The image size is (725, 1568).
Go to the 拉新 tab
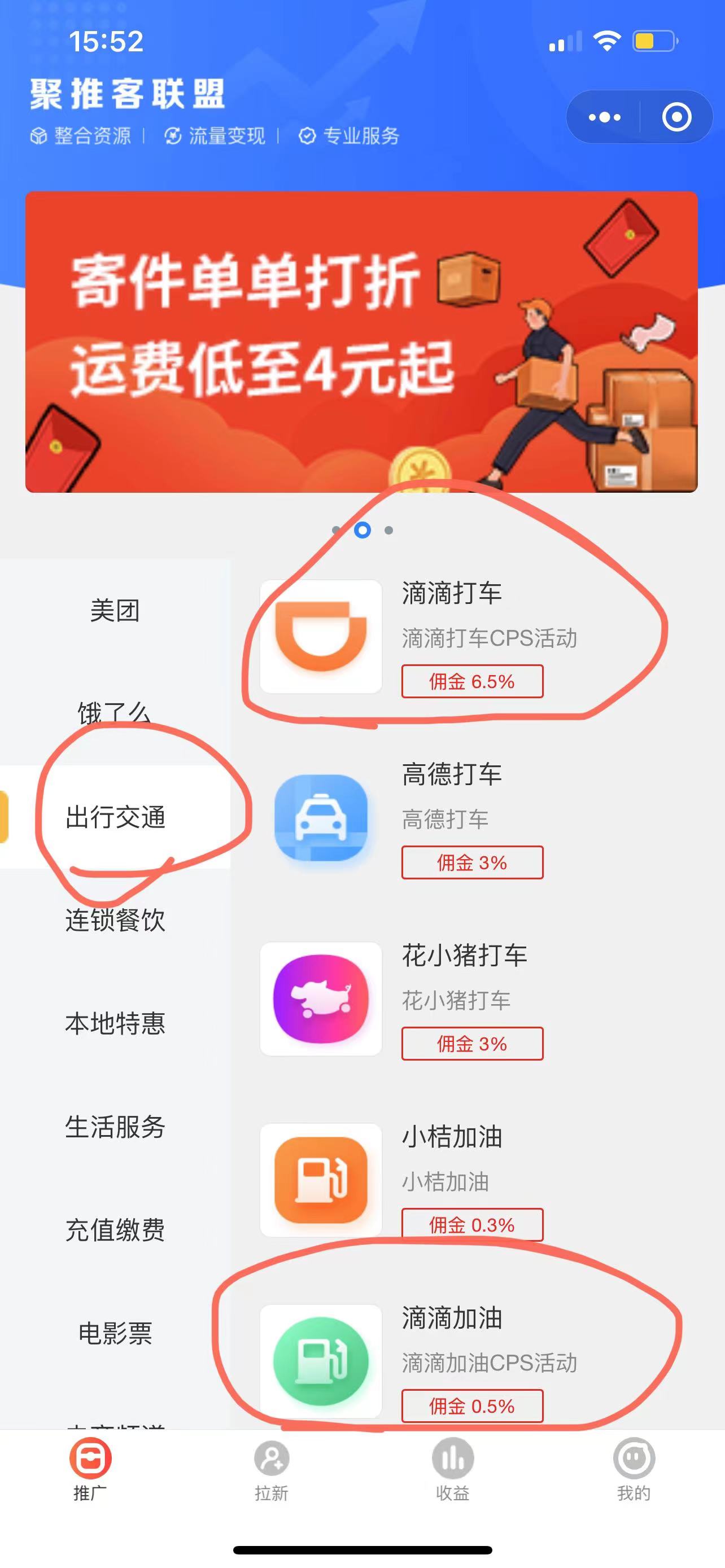(x=272, y=1469)
